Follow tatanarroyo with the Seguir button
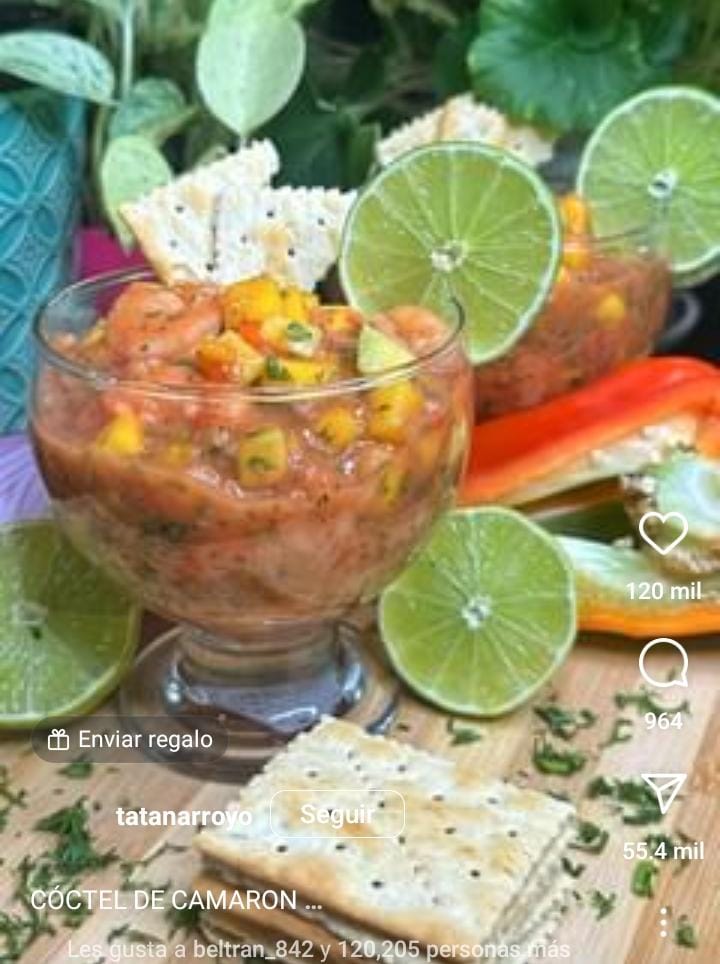 [x=337, y=814]
